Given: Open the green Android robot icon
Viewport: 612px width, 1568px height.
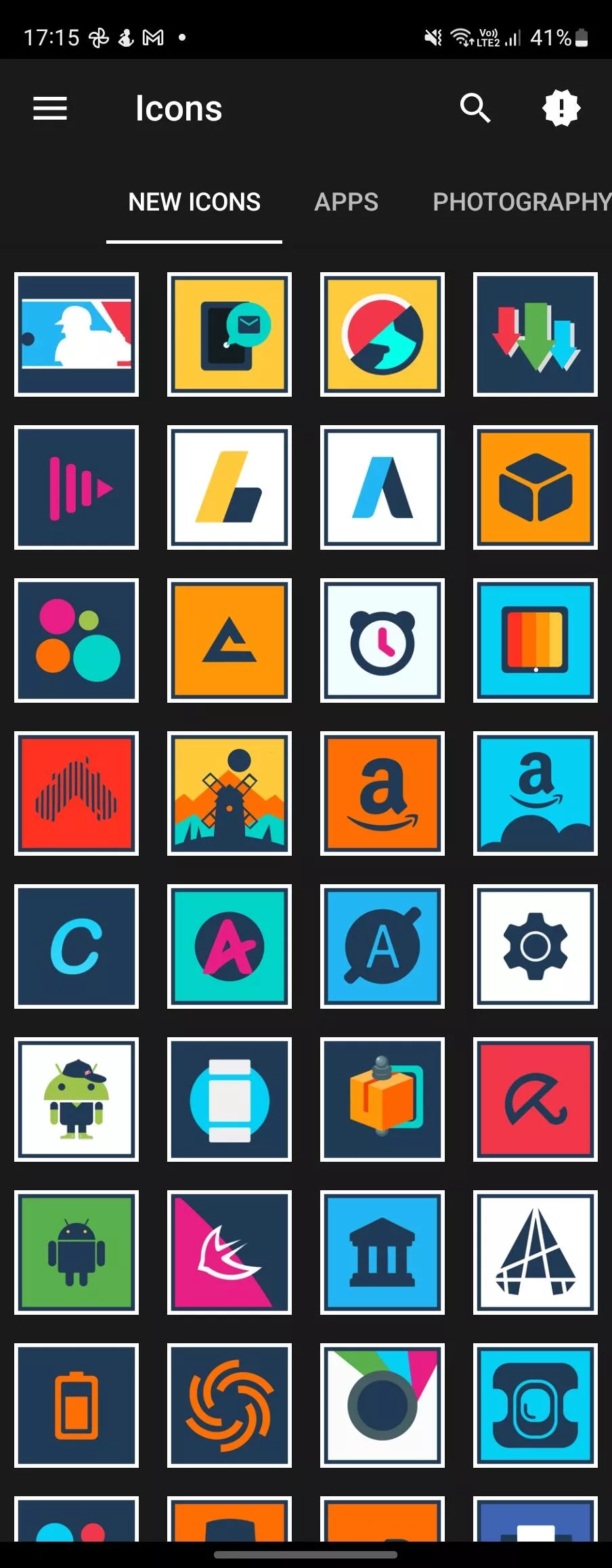Looking at the screenshot, I should point(76,1253).
